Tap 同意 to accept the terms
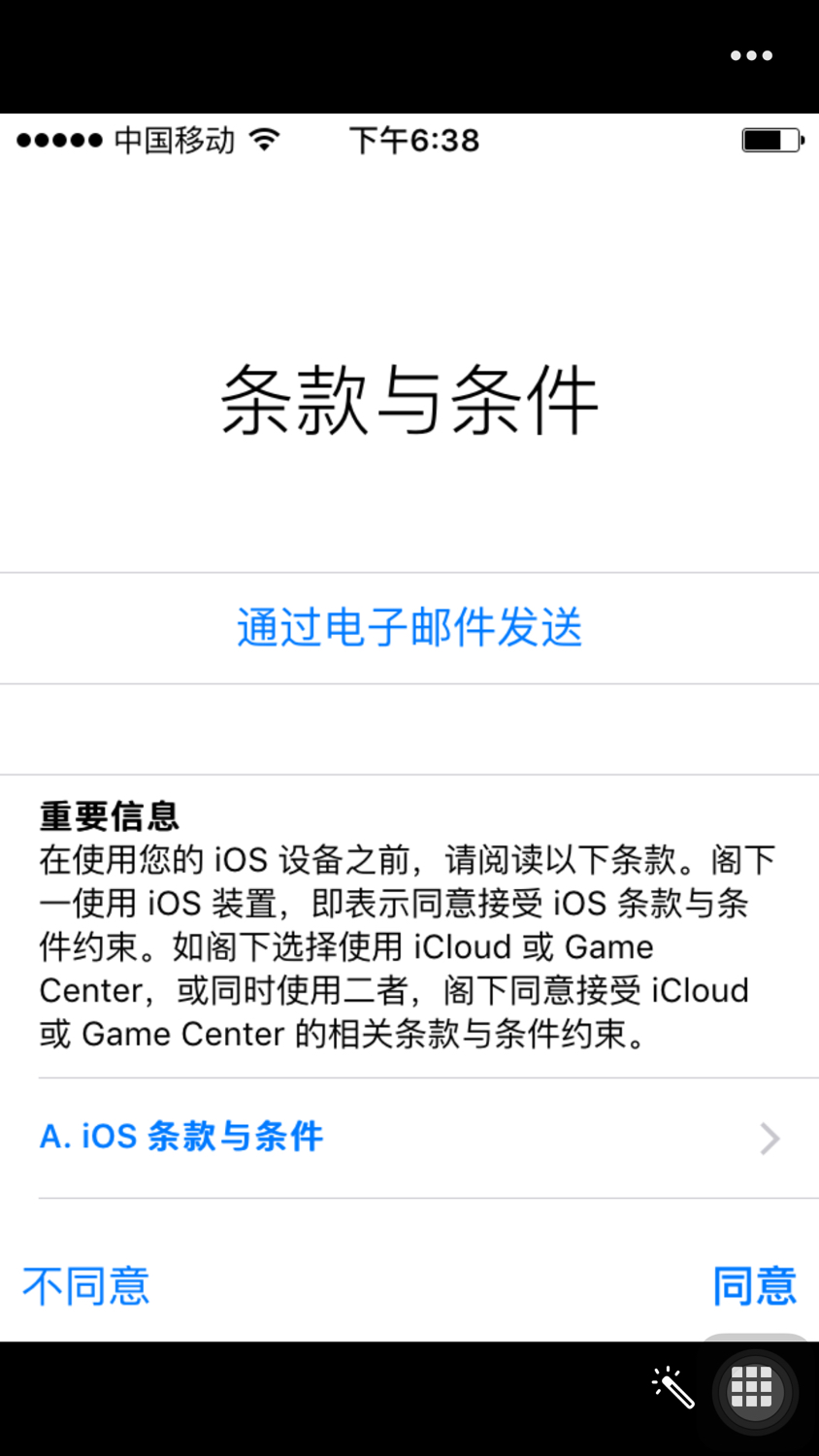This screenshot has width=819, height=1456. 756,1284
